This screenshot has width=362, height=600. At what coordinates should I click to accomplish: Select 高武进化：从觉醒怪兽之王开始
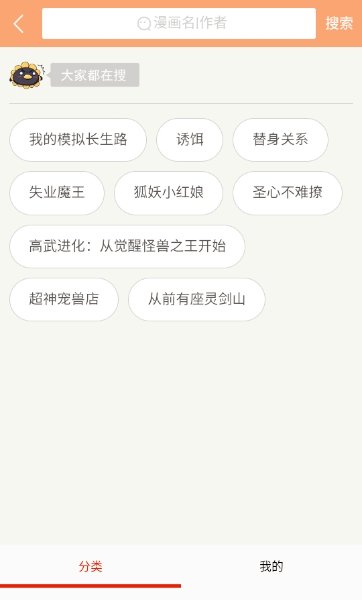(x=127, y=246)
